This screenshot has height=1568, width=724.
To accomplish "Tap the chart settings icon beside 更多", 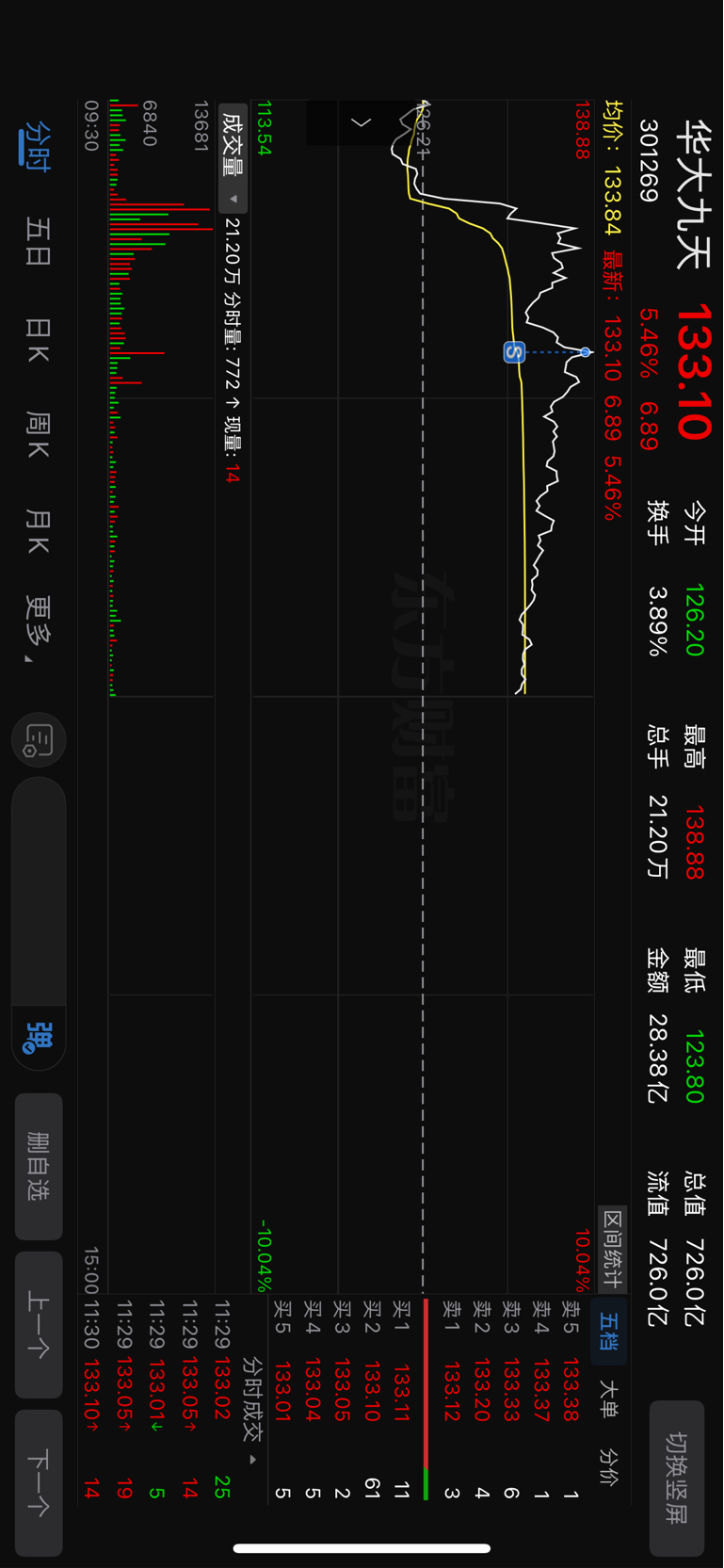I will pos(39,739).
